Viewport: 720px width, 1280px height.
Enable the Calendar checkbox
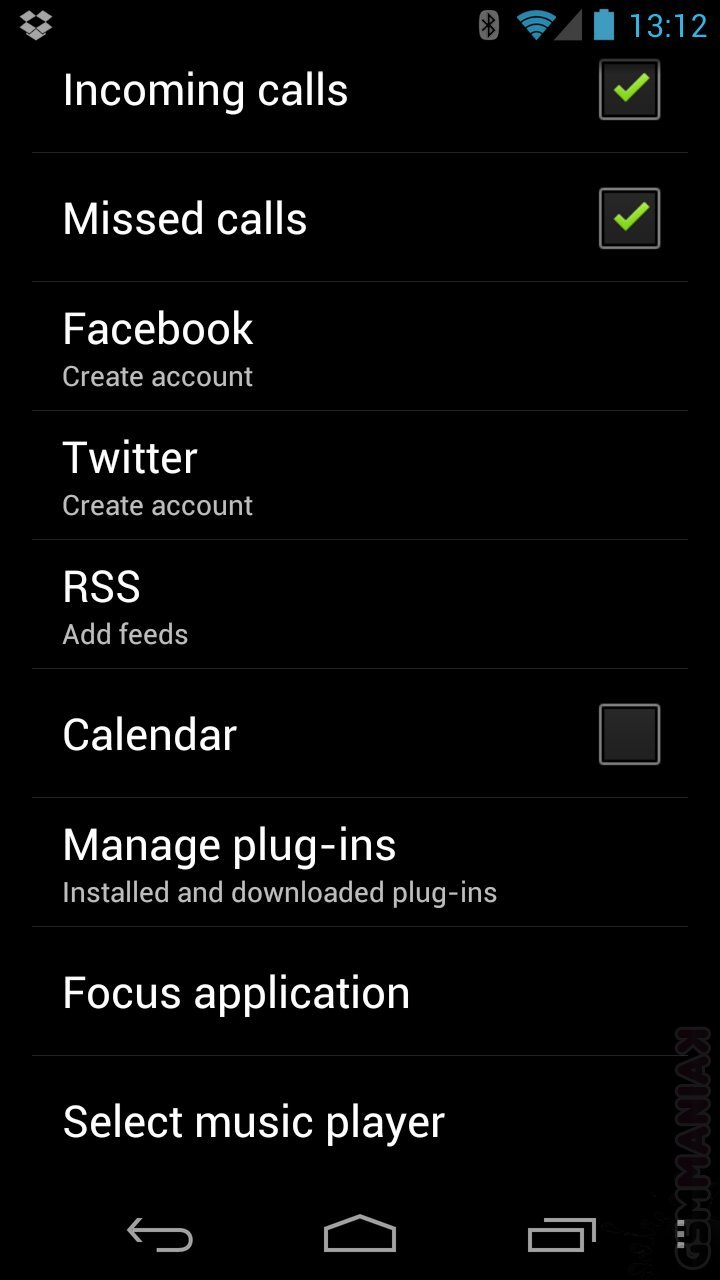click(629, 734)
